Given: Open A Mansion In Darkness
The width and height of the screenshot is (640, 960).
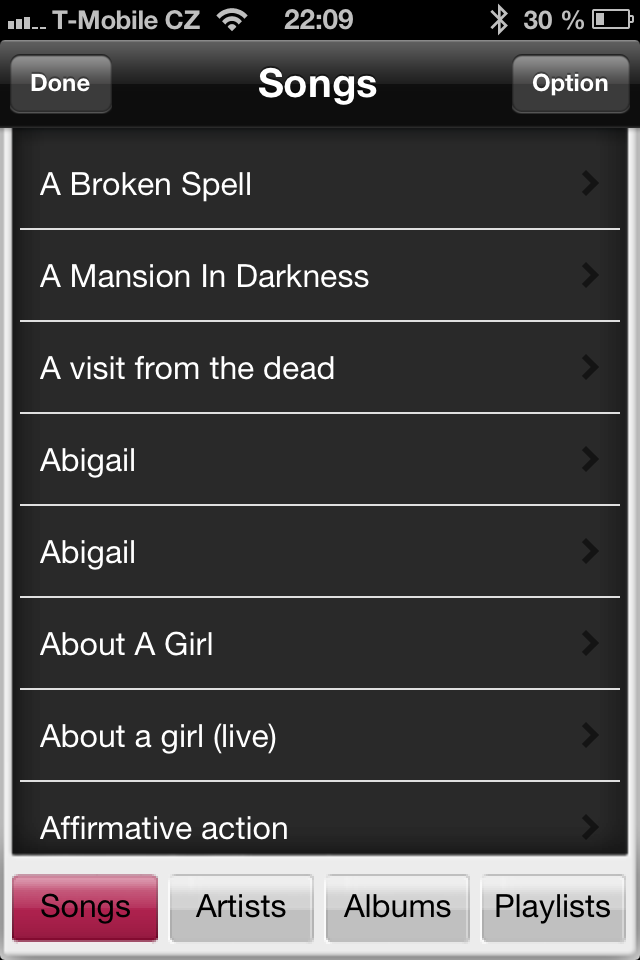Looking at the screenshot, I should pyautogui.click(x=320, y=277).
